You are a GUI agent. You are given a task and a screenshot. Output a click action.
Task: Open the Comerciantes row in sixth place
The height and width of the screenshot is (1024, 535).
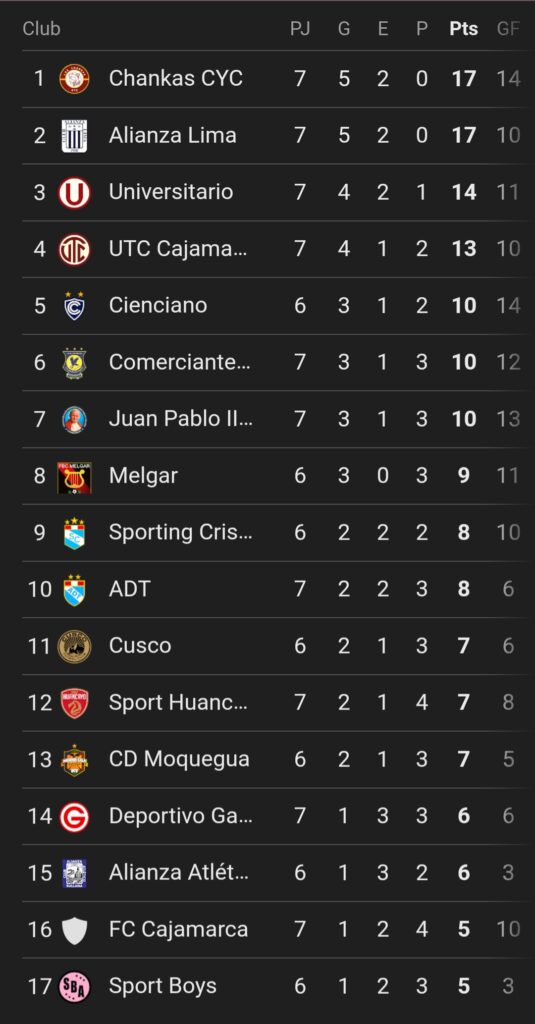coord(272,363)
